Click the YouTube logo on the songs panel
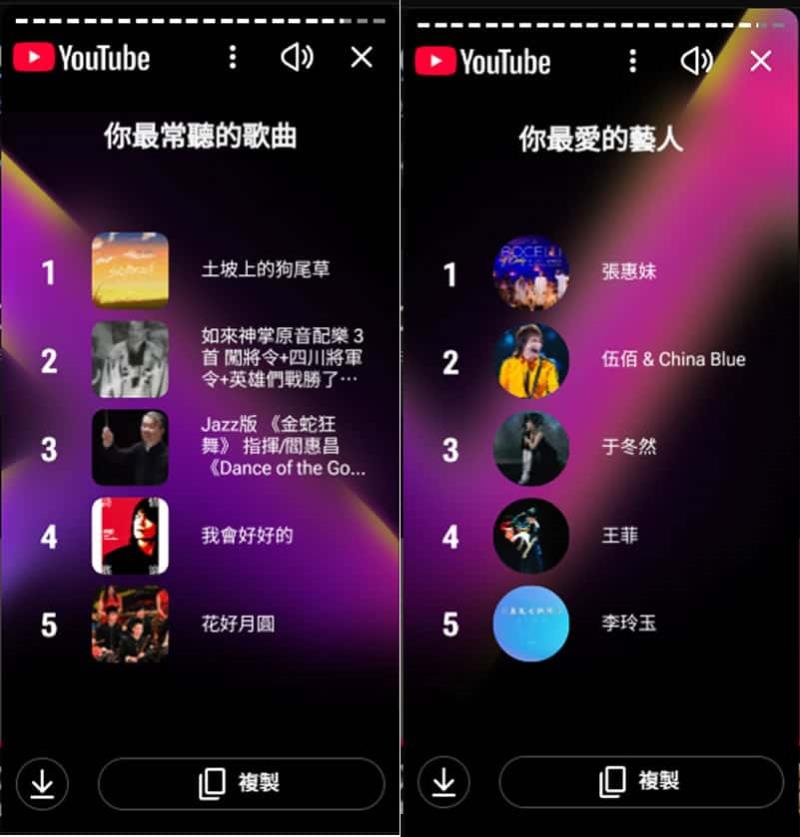Screen dimensions: 800x837 pyautogui.click(x=80, y=58)
